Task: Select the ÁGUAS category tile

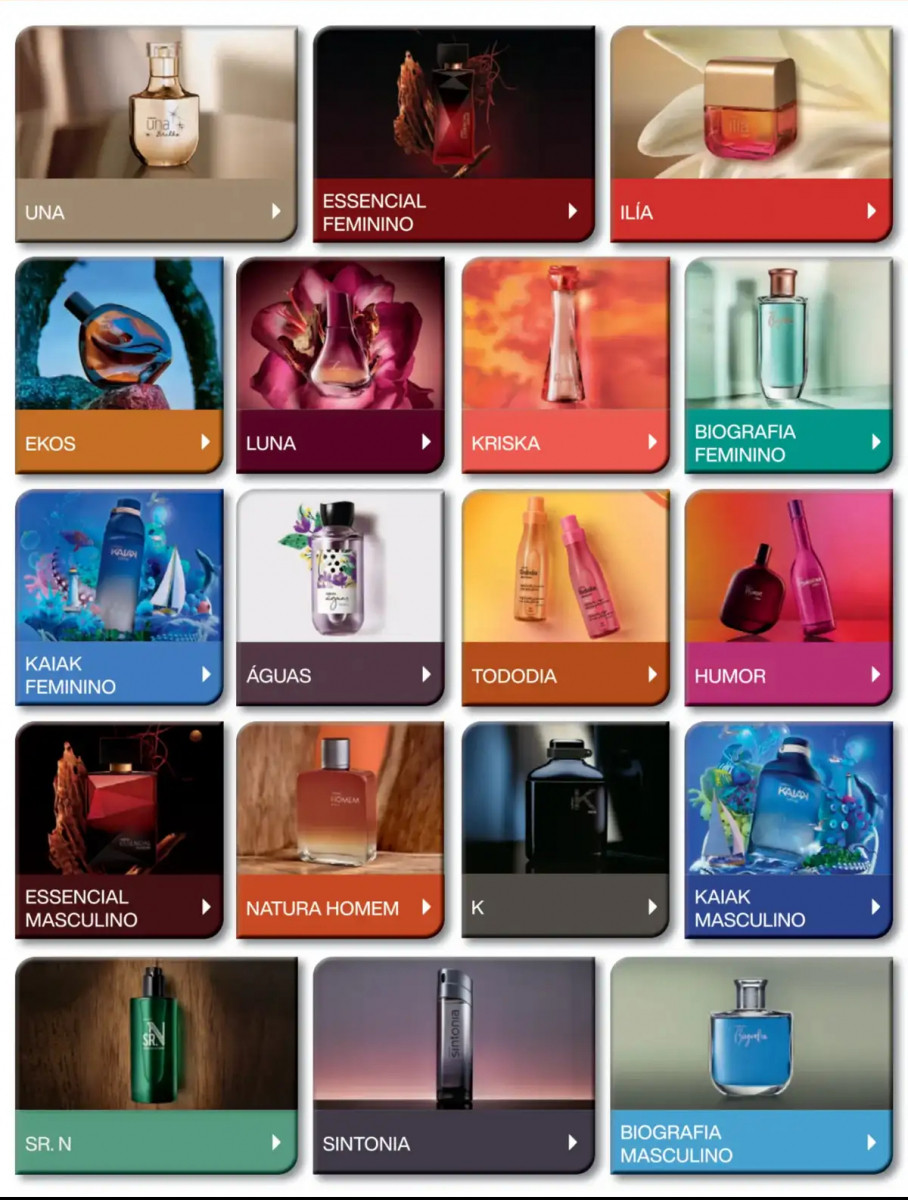Action: point(340,597)
